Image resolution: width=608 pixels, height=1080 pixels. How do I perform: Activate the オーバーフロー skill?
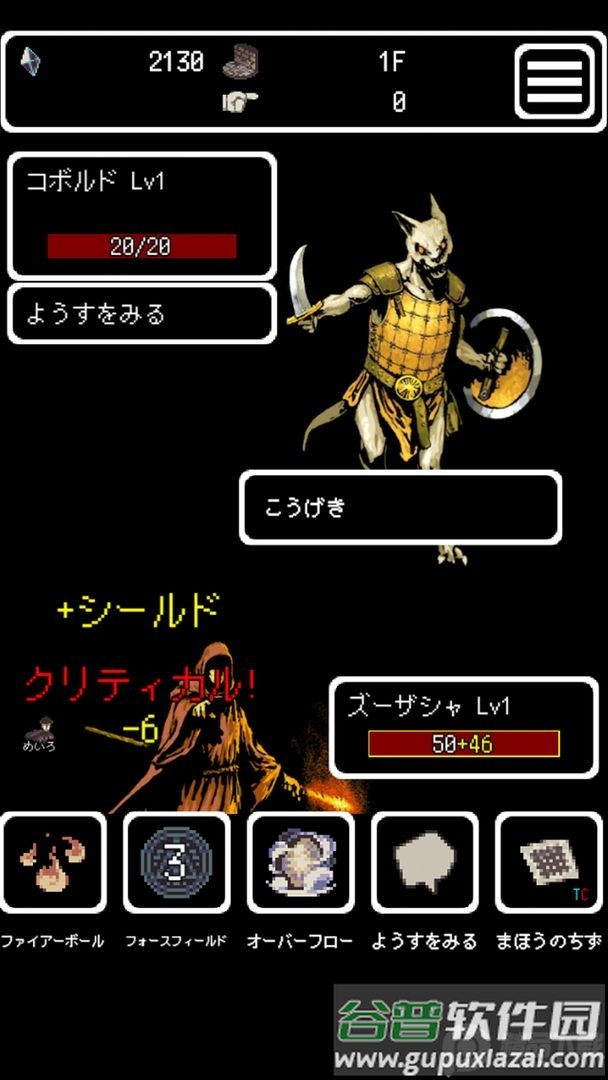click(300, 863)
